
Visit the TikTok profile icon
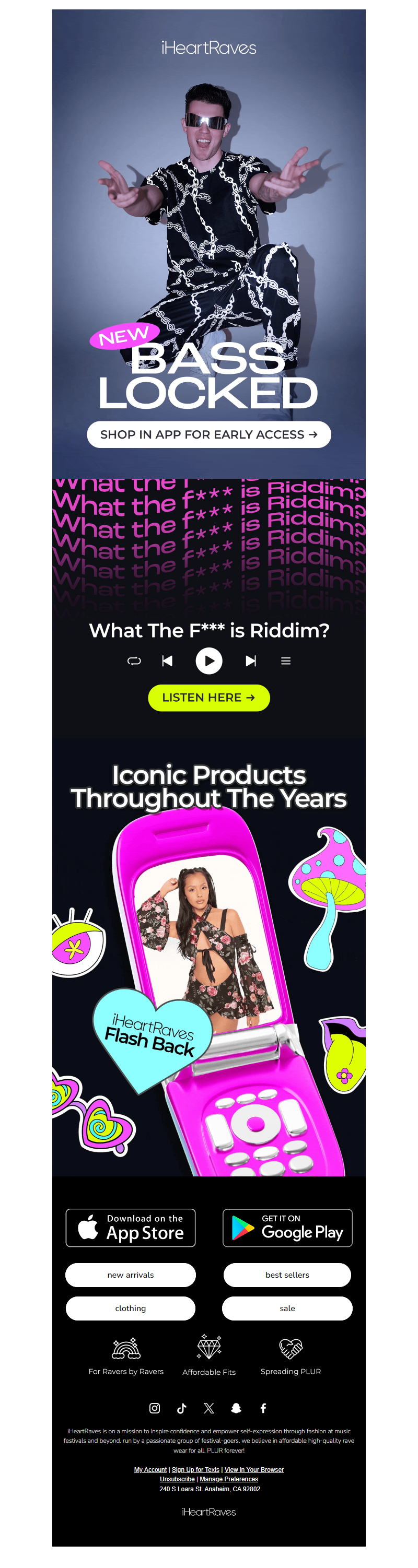click(x=182, y=1408)
